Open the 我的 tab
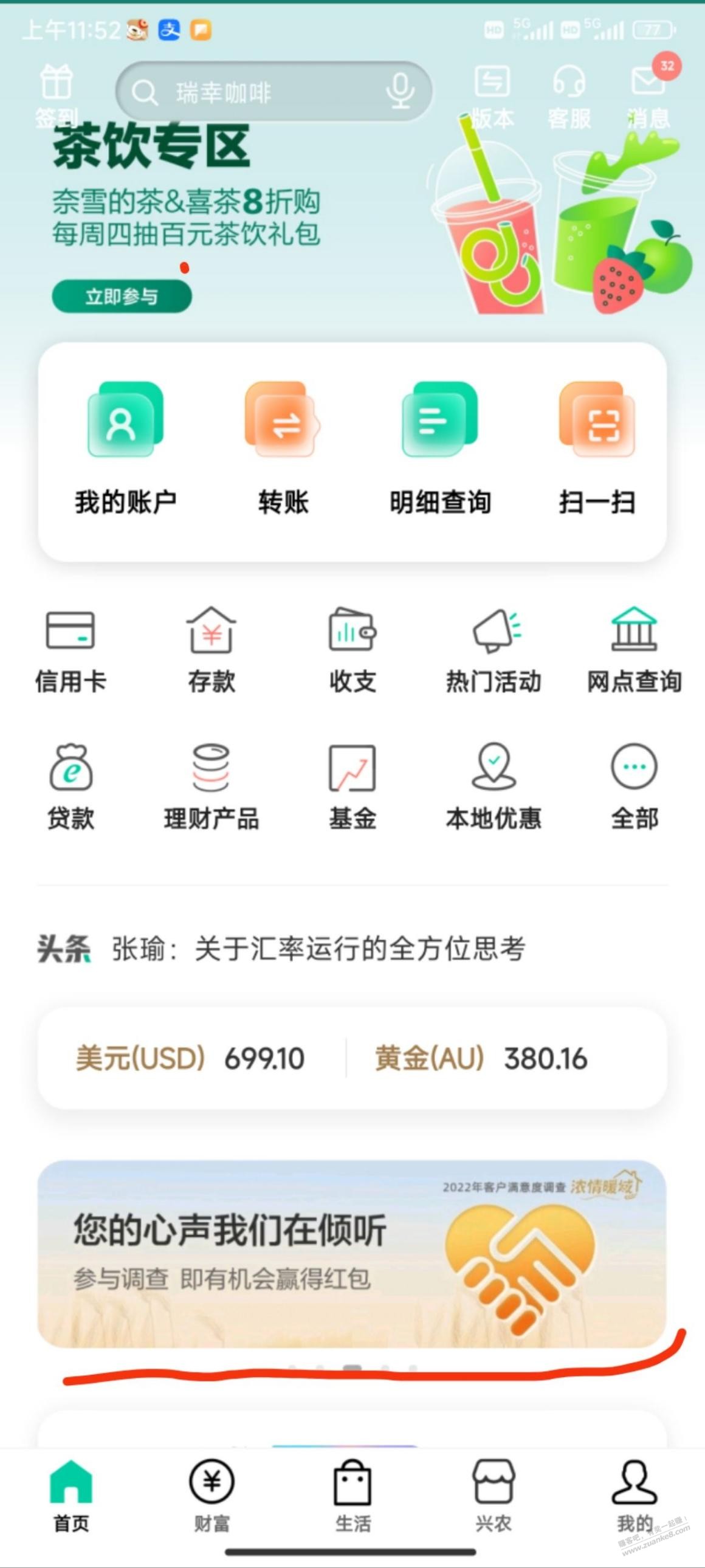705x1568 pixels. pos(634,1494)
